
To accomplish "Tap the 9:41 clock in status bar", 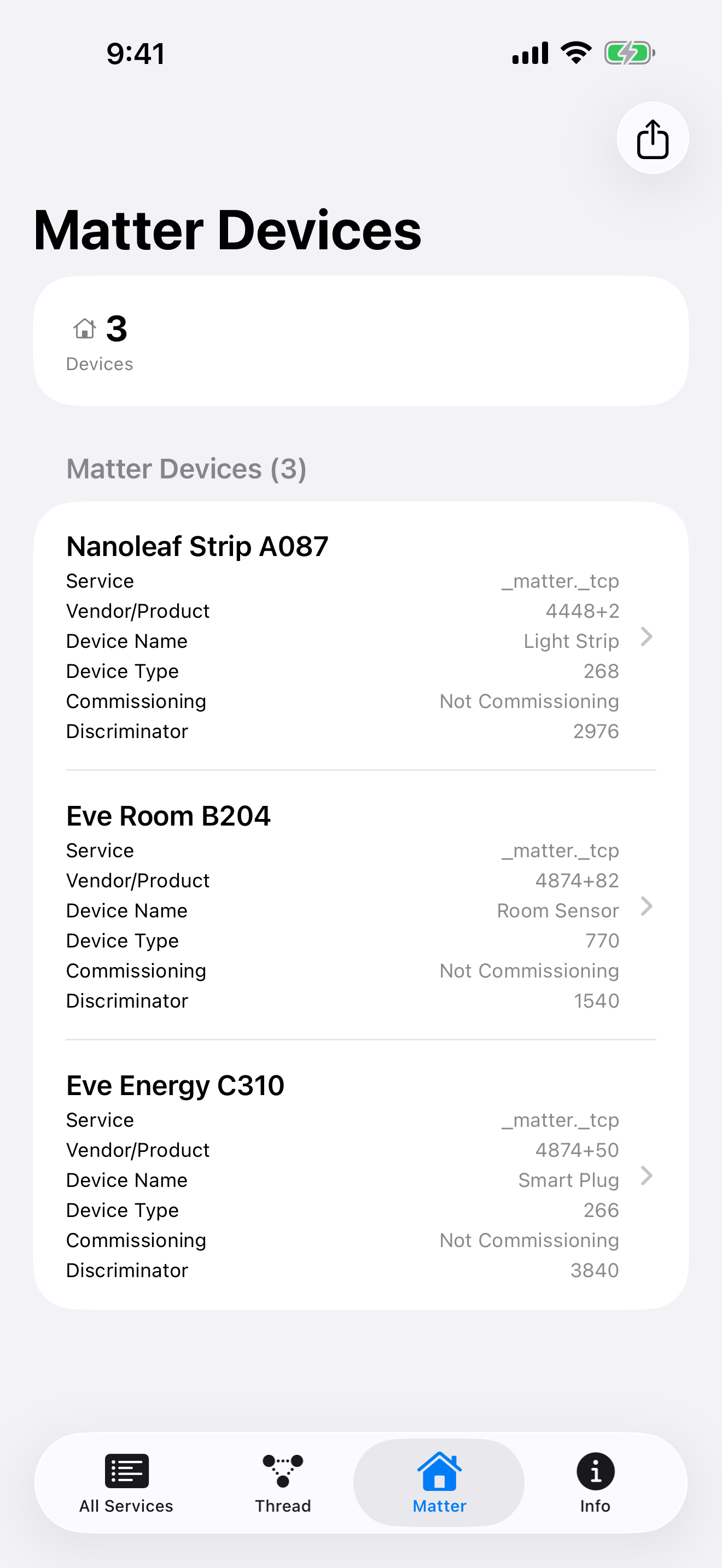I will click(135, 53).
